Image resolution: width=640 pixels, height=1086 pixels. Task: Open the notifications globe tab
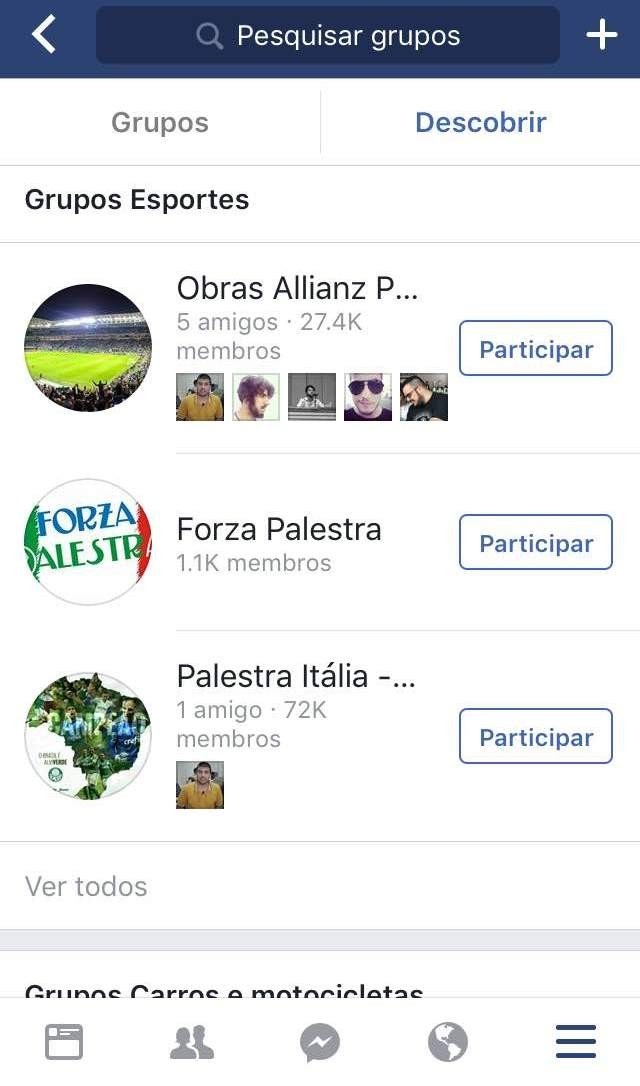(x=447, y=1042)
